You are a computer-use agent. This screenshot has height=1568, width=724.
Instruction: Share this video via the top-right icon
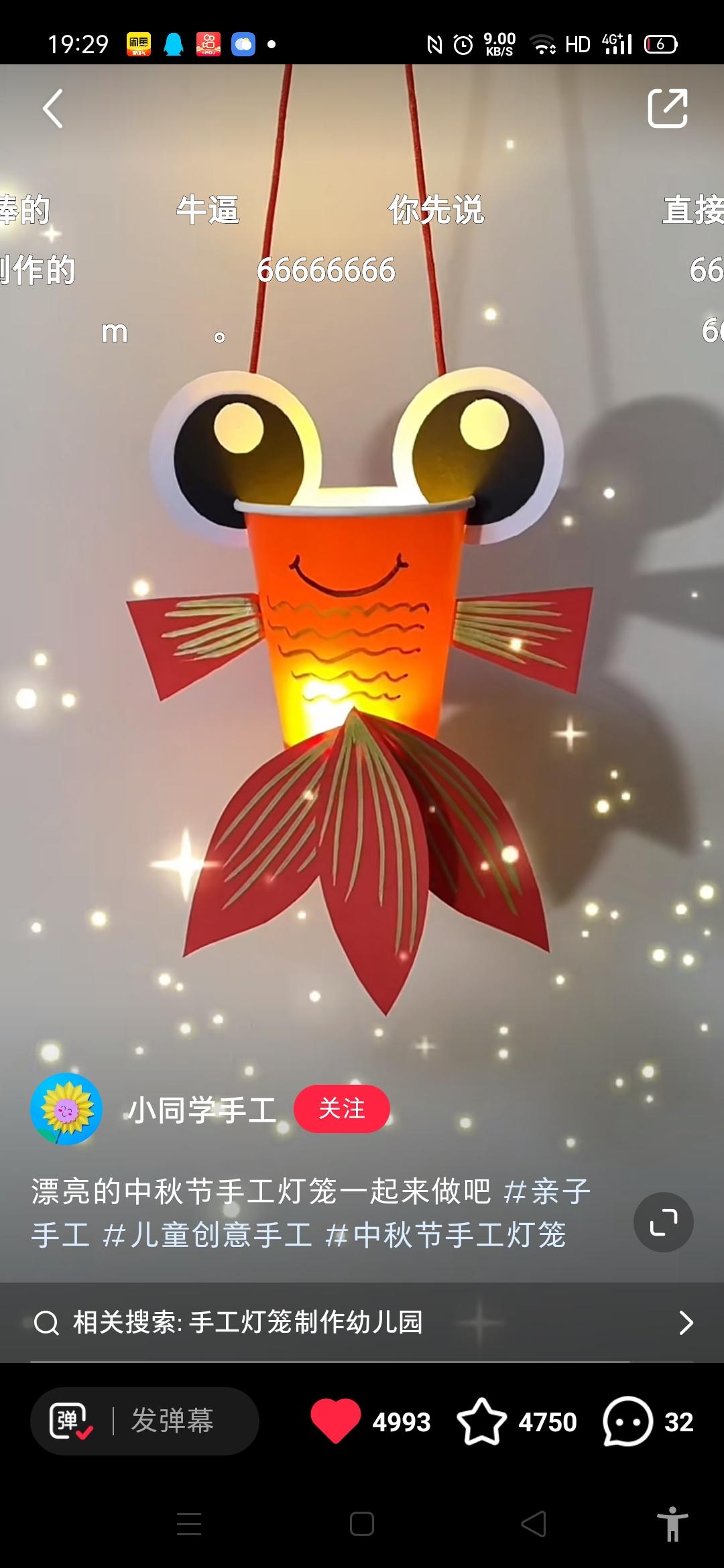click(668, 108)
